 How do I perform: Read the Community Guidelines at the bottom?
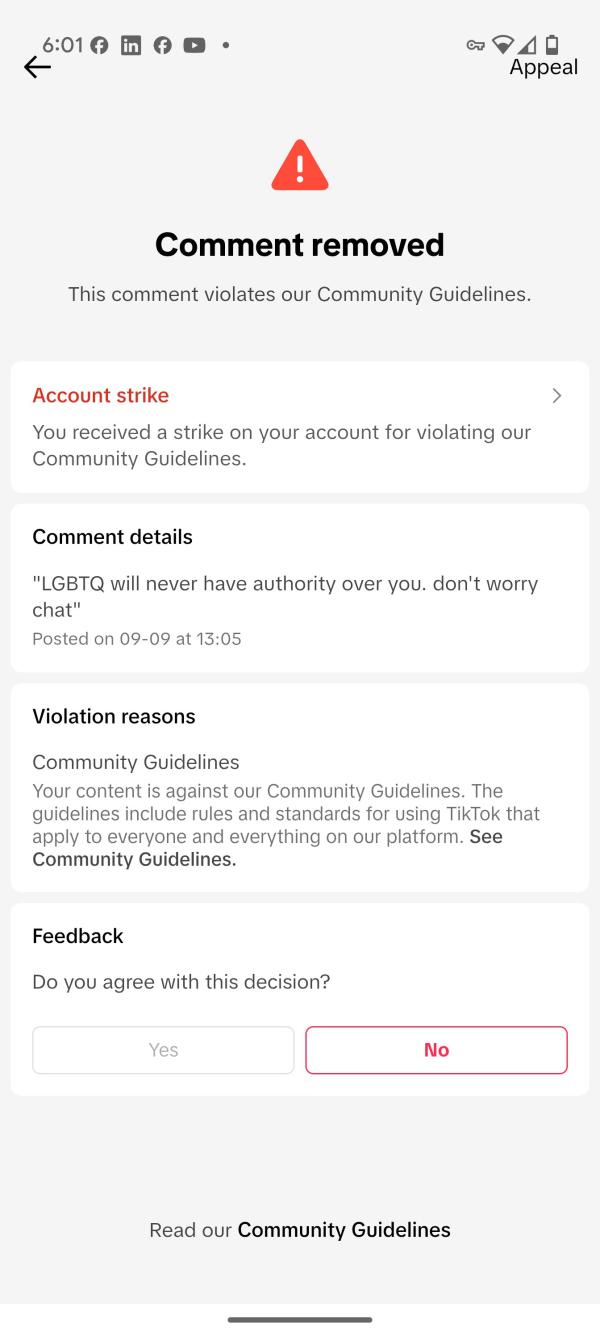[343, 1230]
